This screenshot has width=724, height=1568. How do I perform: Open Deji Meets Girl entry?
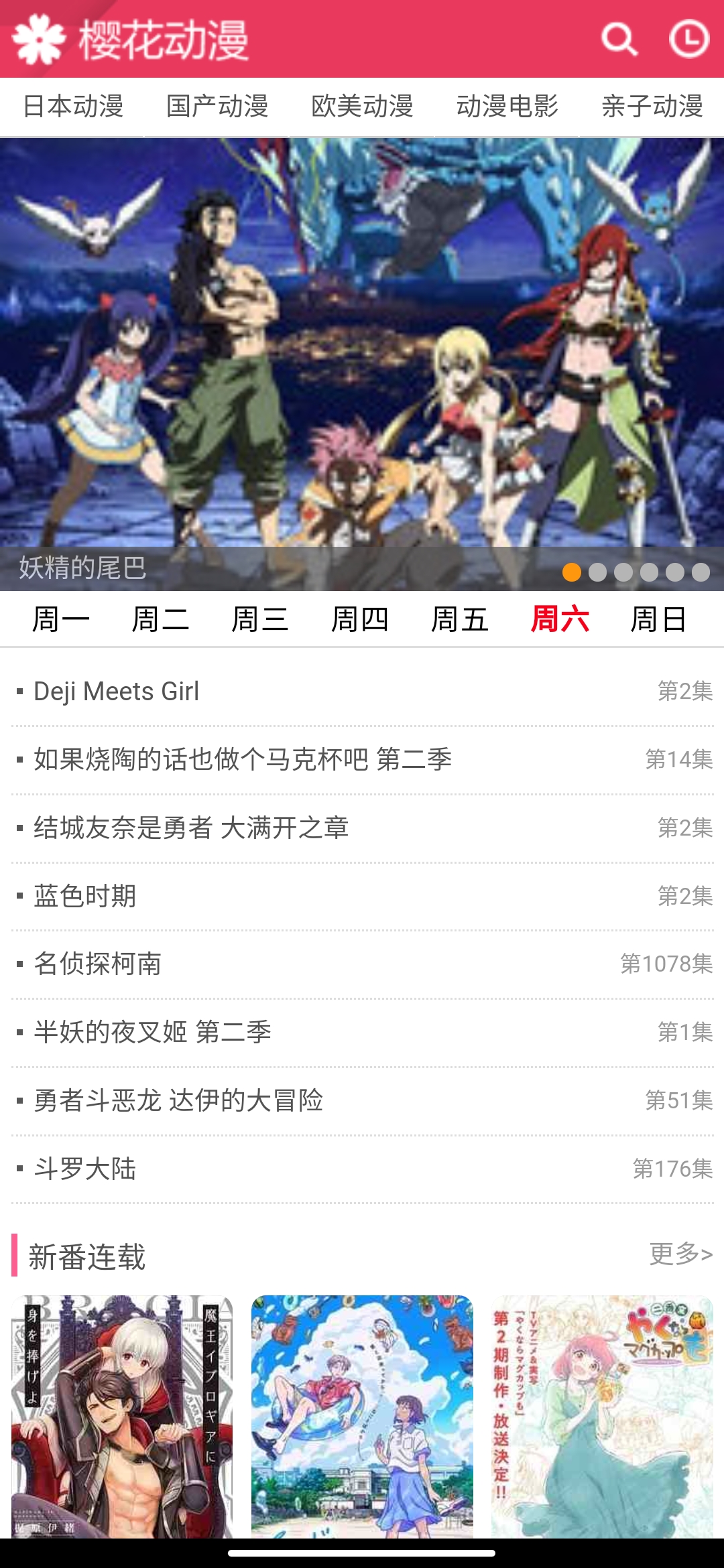[117, 692]
